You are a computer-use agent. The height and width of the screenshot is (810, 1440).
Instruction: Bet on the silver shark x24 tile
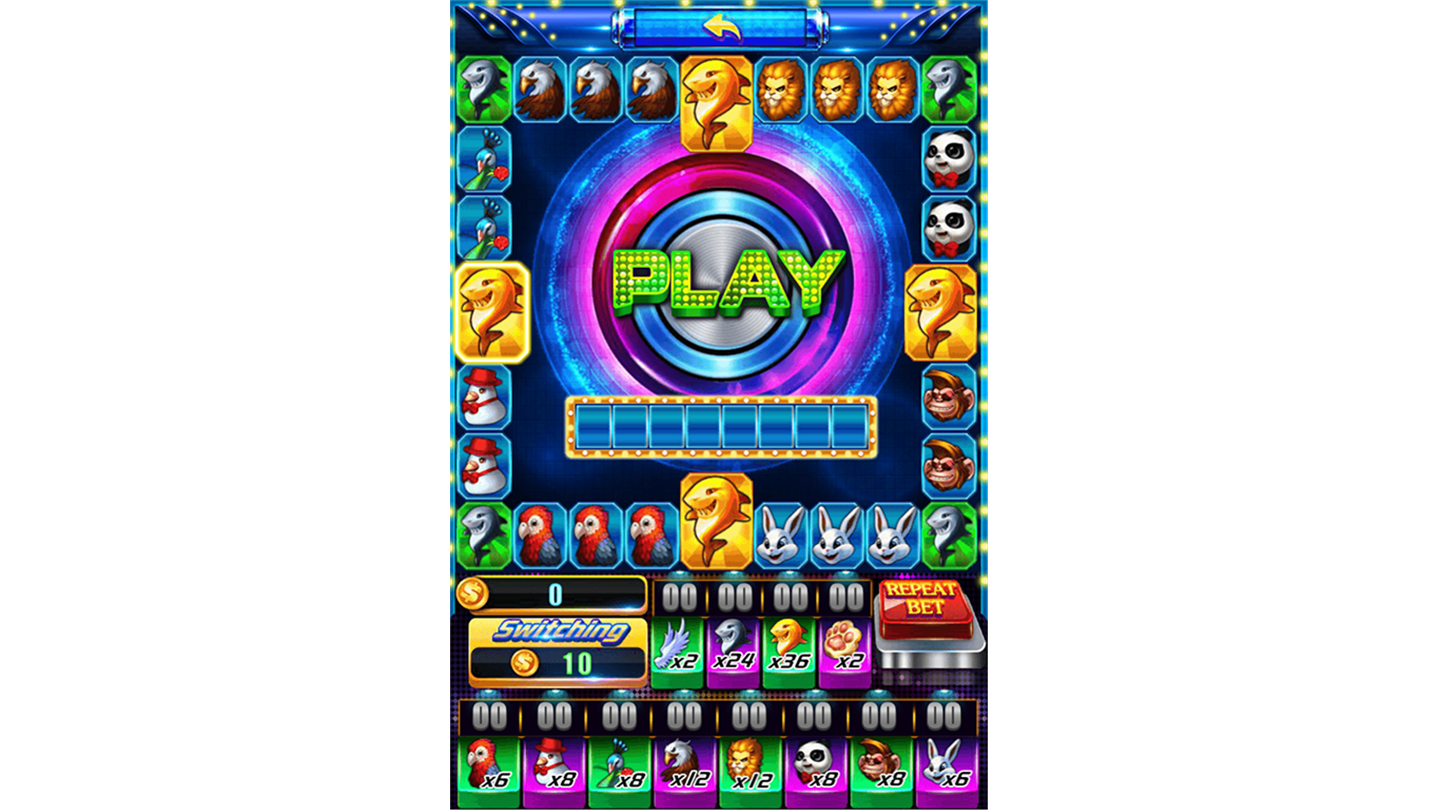coord(734,650)
